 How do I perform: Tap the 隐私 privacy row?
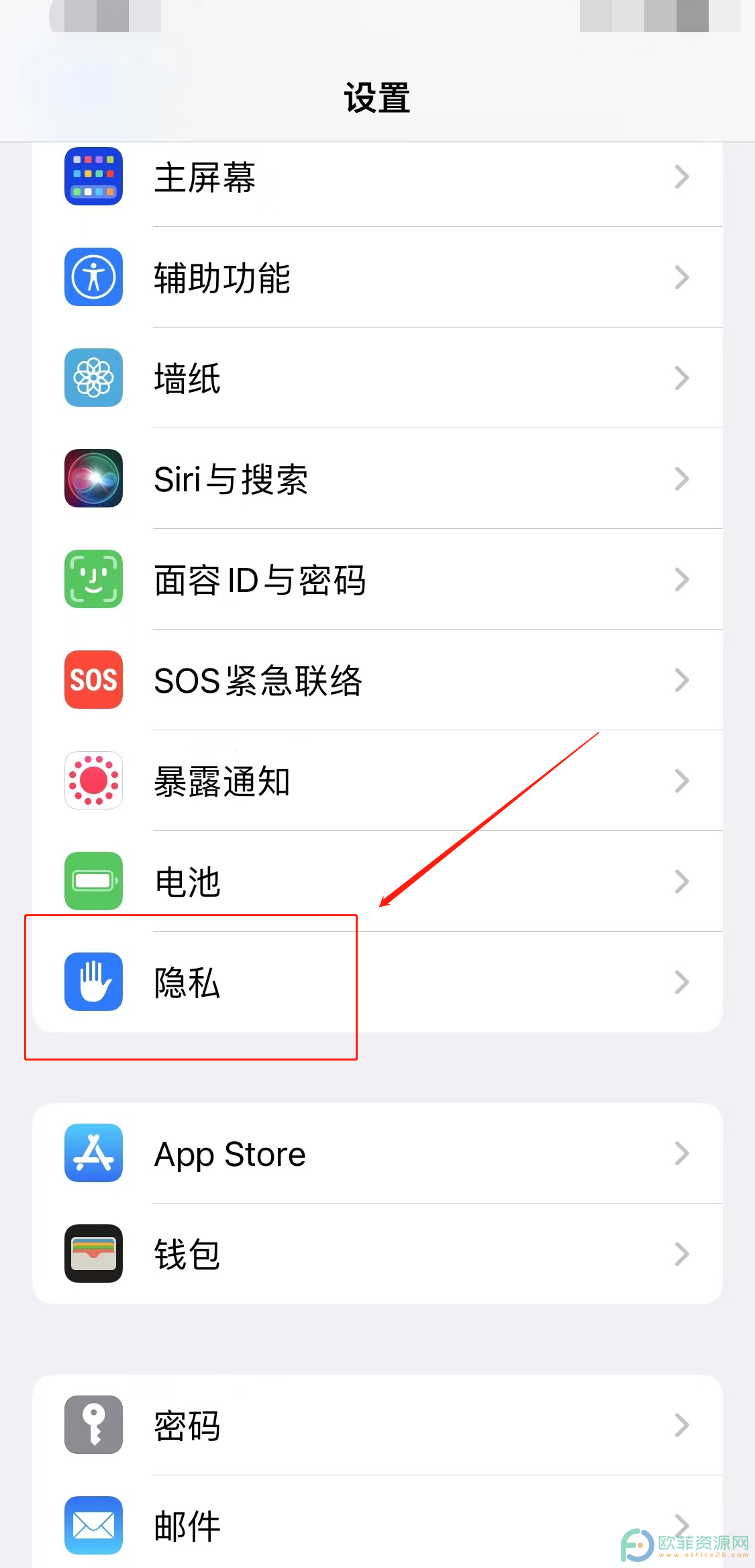377,982
